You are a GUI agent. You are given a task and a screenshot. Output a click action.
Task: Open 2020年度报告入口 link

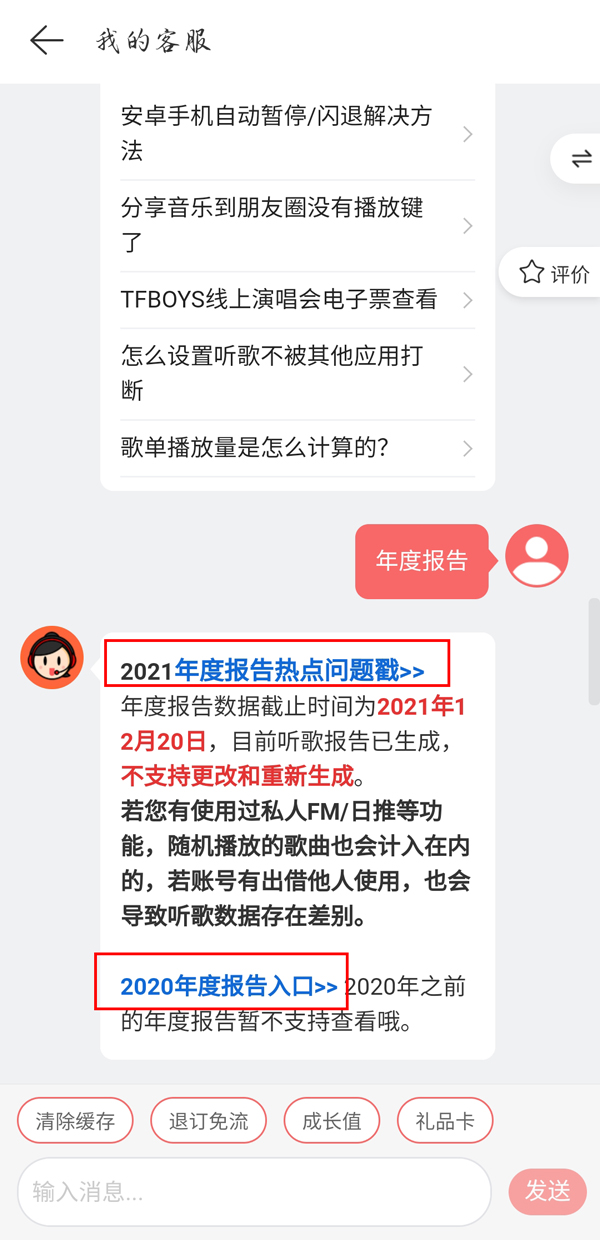[x=229, y=986]
